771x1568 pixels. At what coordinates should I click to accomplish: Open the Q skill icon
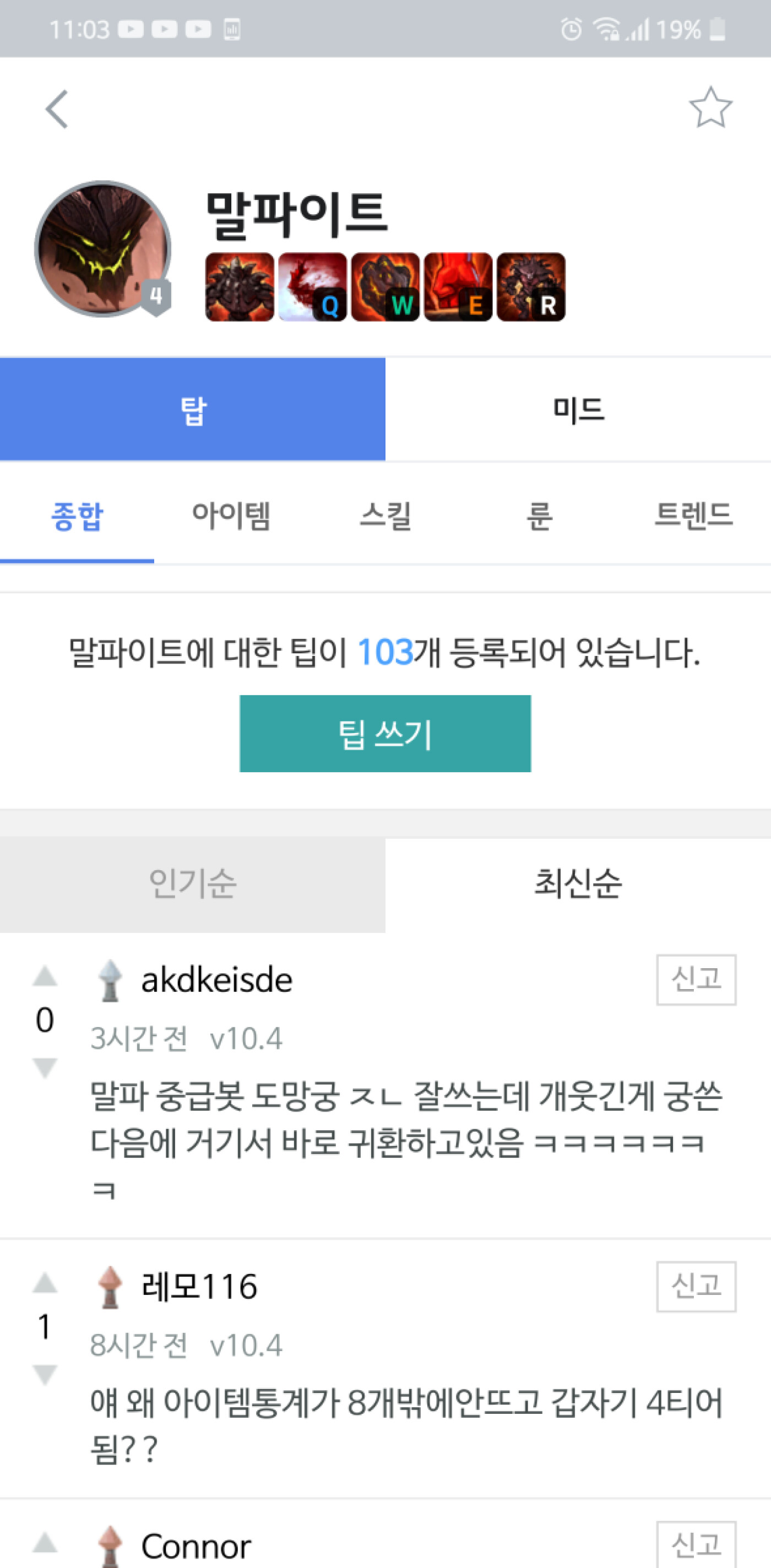[x=313, y=287]
